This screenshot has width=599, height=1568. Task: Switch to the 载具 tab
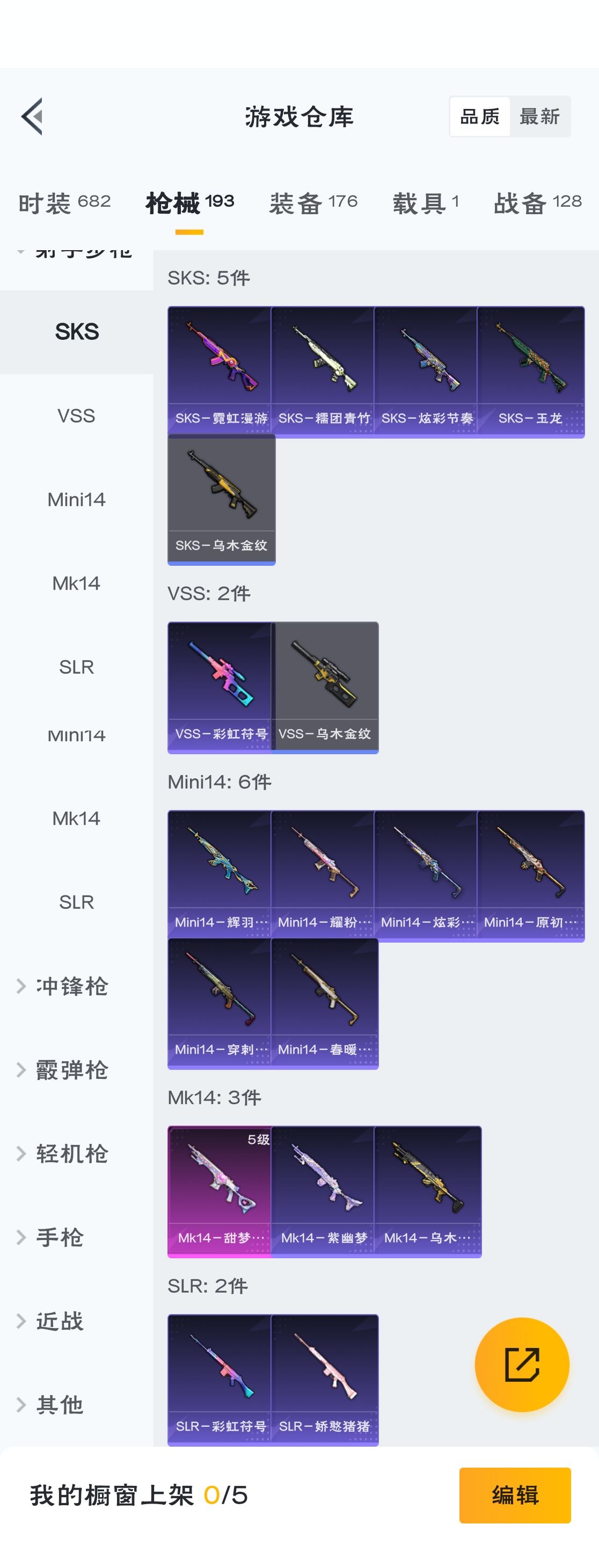click(x=426, y=203)
